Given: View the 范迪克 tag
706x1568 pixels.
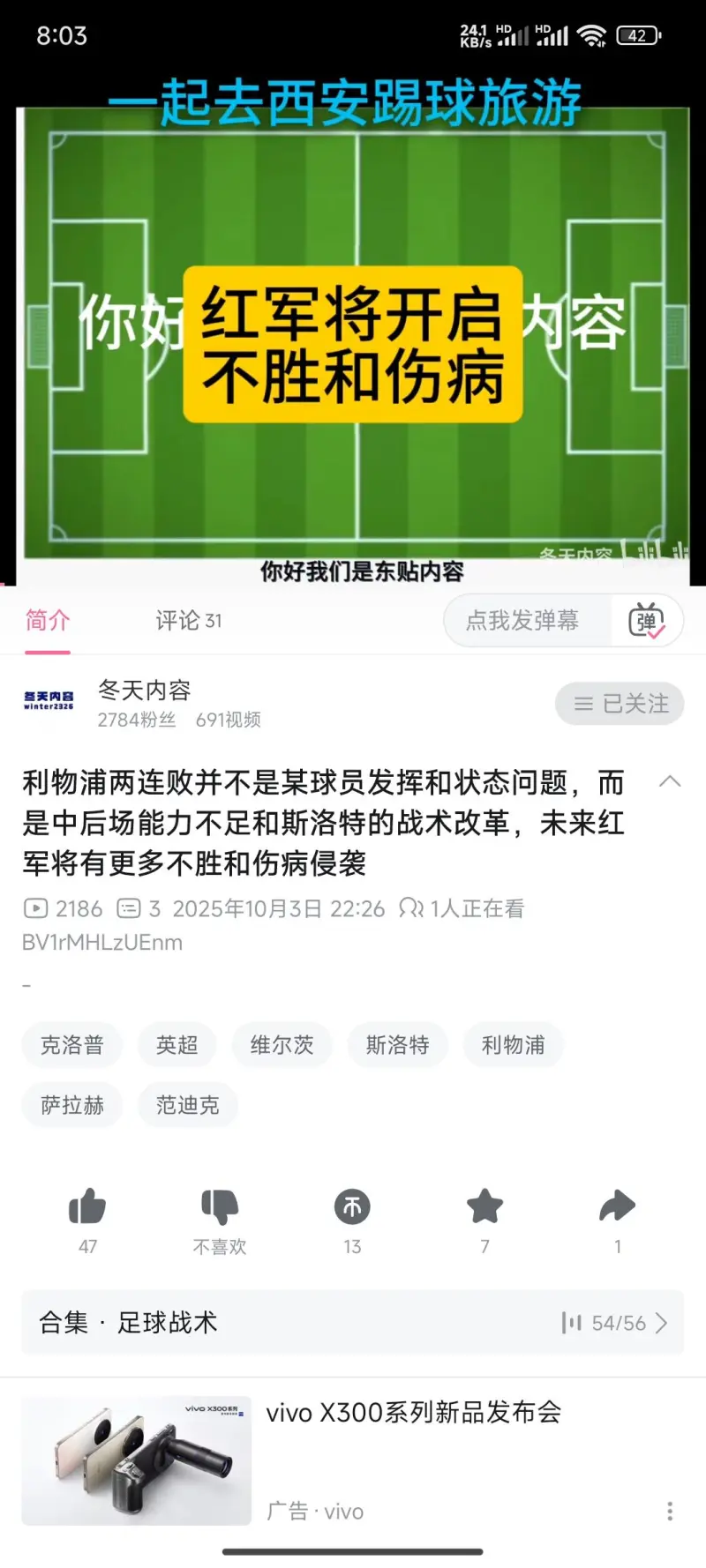Looking at the screenshot, I should pos(187,1105).
